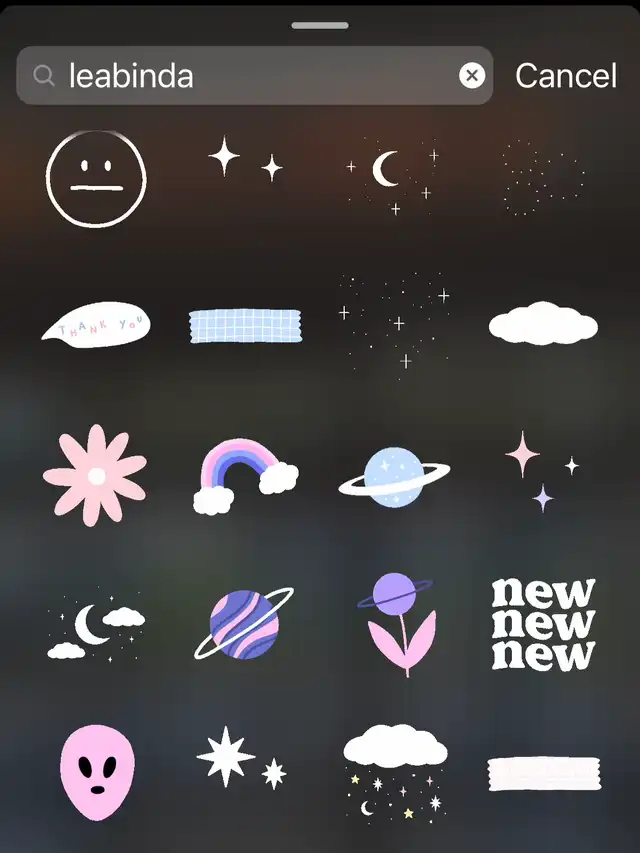Choose the purple striped planet sticker
This screenshot has width=640, height=853.
245,623
